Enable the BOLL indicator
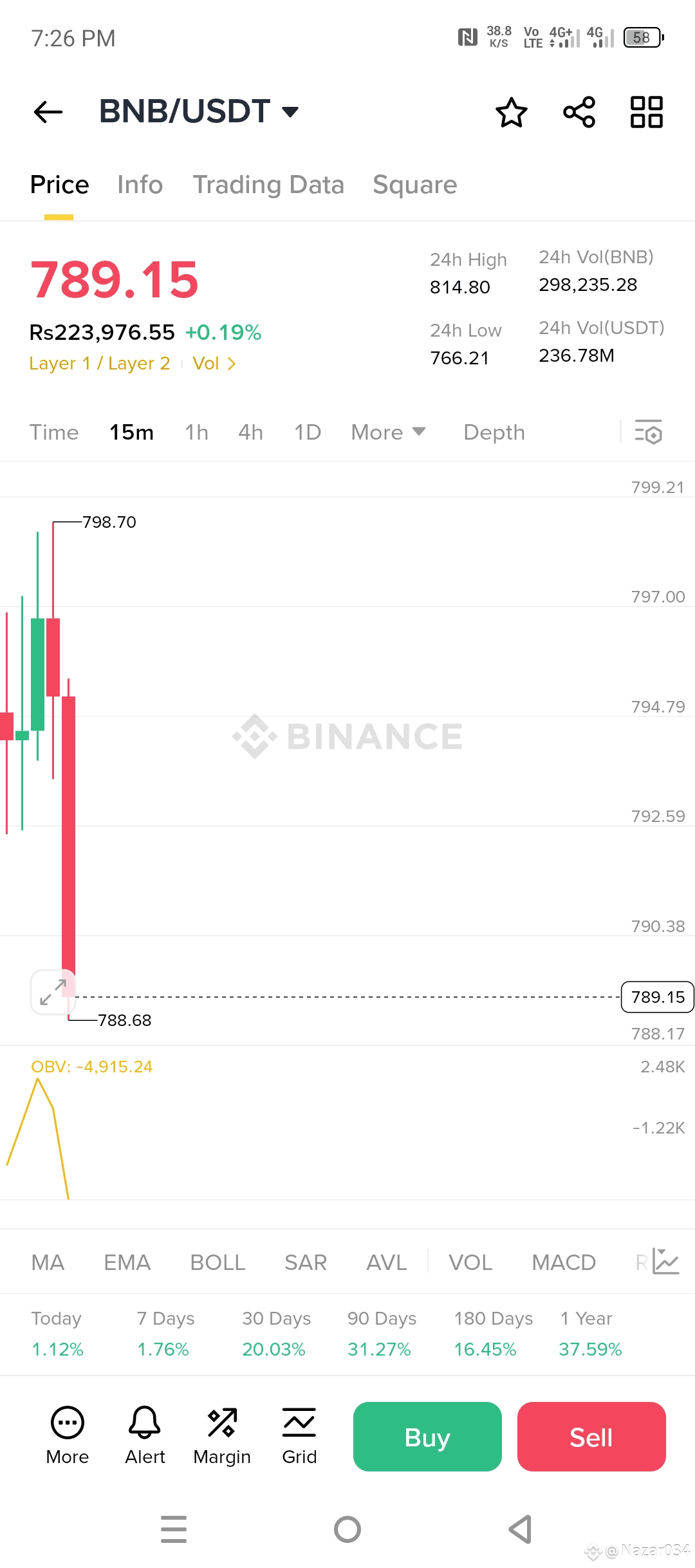This screenshot has height=1568, width=695. tap(218, 1262)
